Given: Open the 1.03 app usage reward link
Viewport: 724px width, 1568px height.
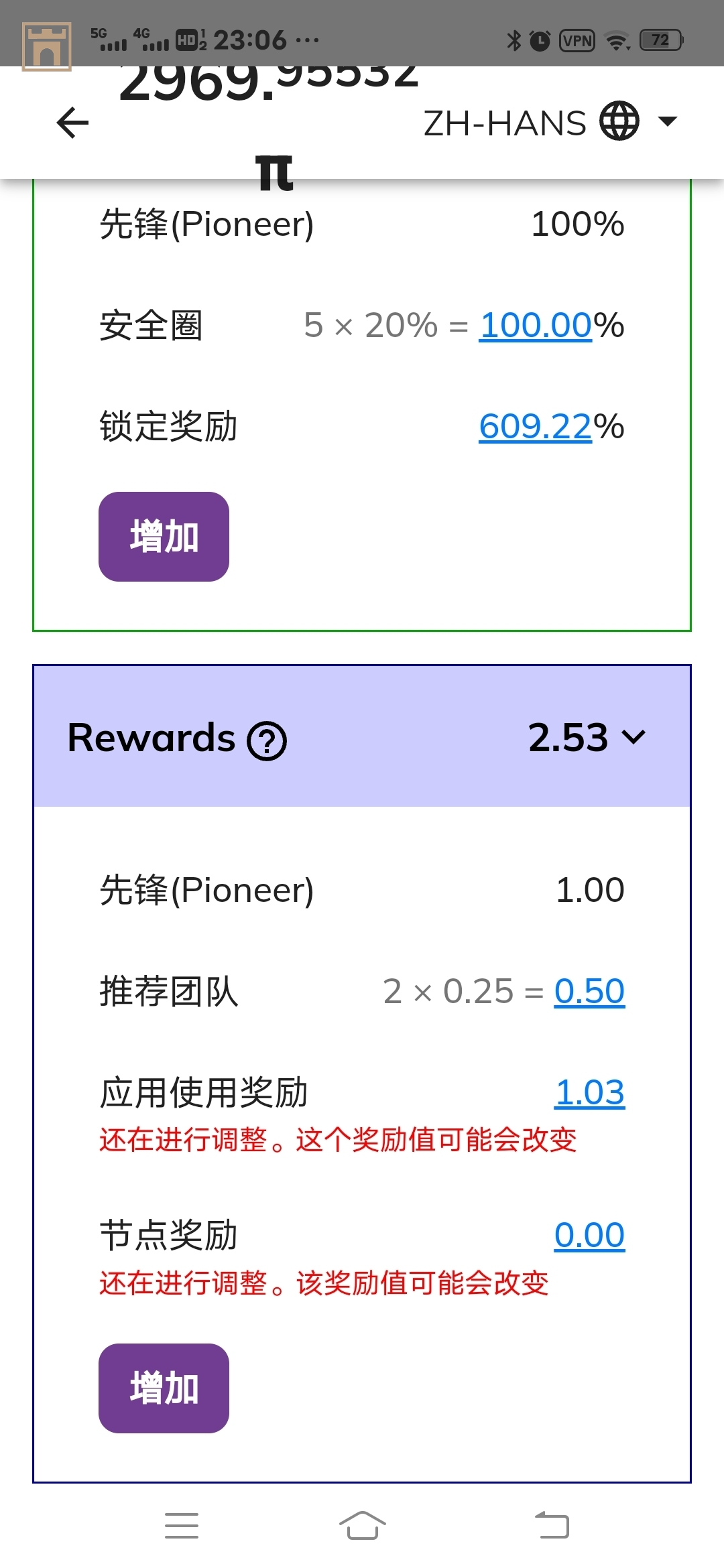Looking at the screenshot, I should tap(589, 1093).
